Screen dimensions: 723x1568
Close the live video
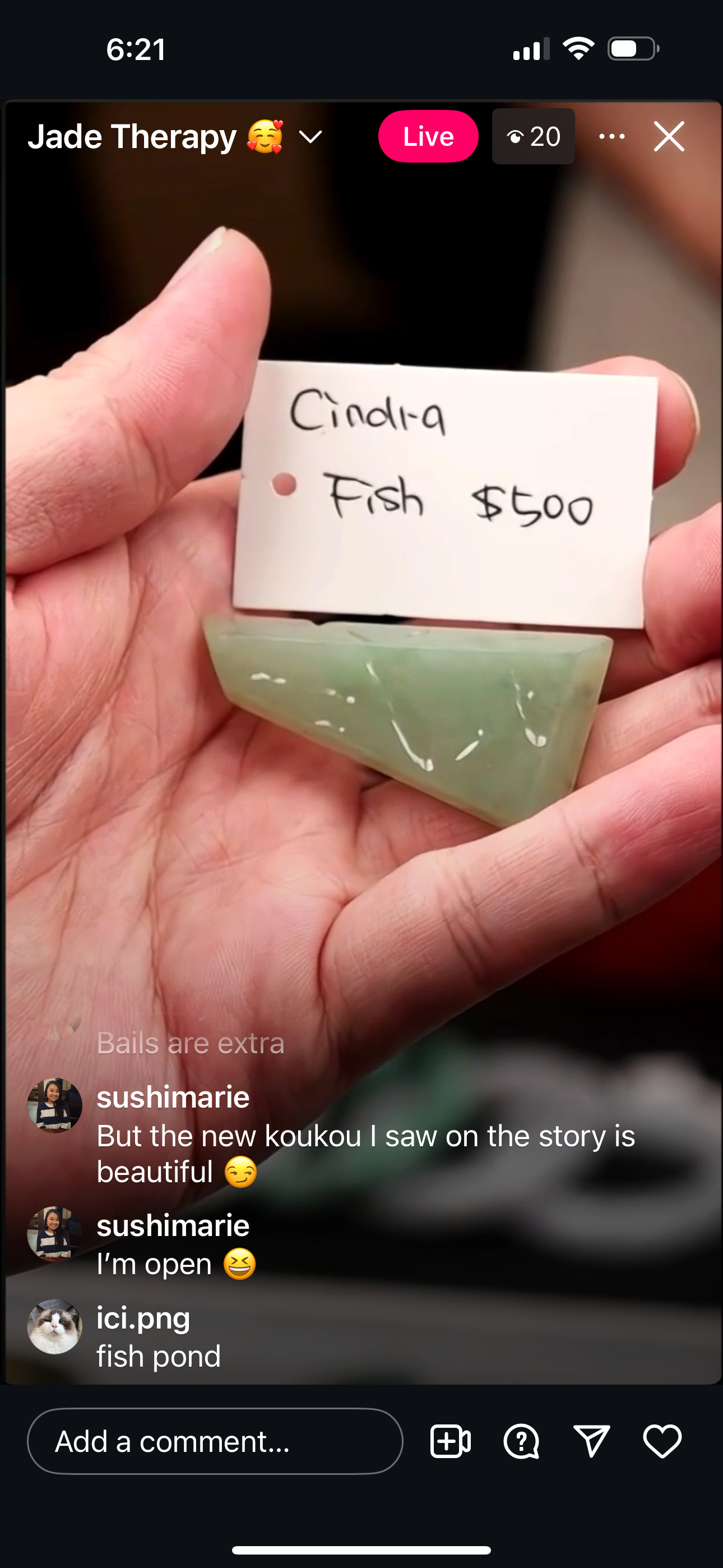[x=669, y=136]
